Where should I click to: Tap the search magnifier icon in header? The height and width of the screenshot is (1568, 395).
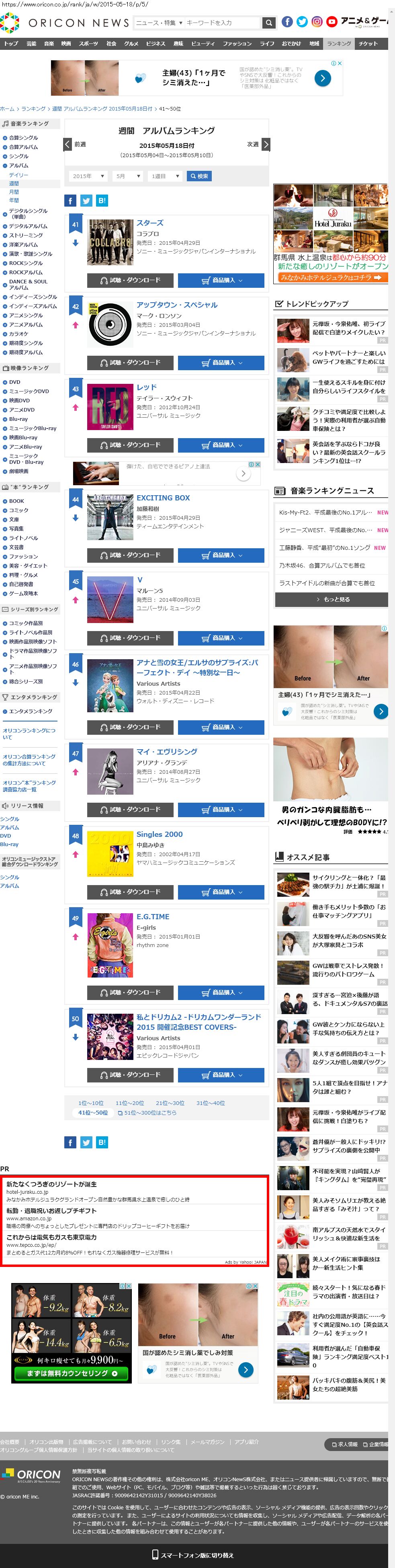(268, 23)
